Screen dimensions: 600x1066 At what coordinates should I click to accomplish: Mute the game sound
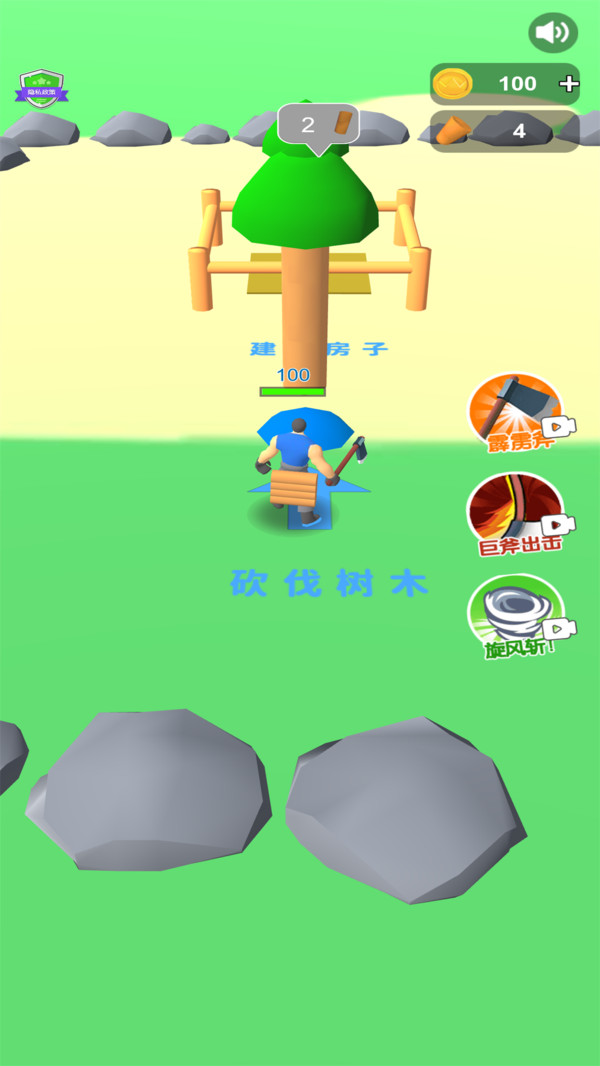[553, 33]
